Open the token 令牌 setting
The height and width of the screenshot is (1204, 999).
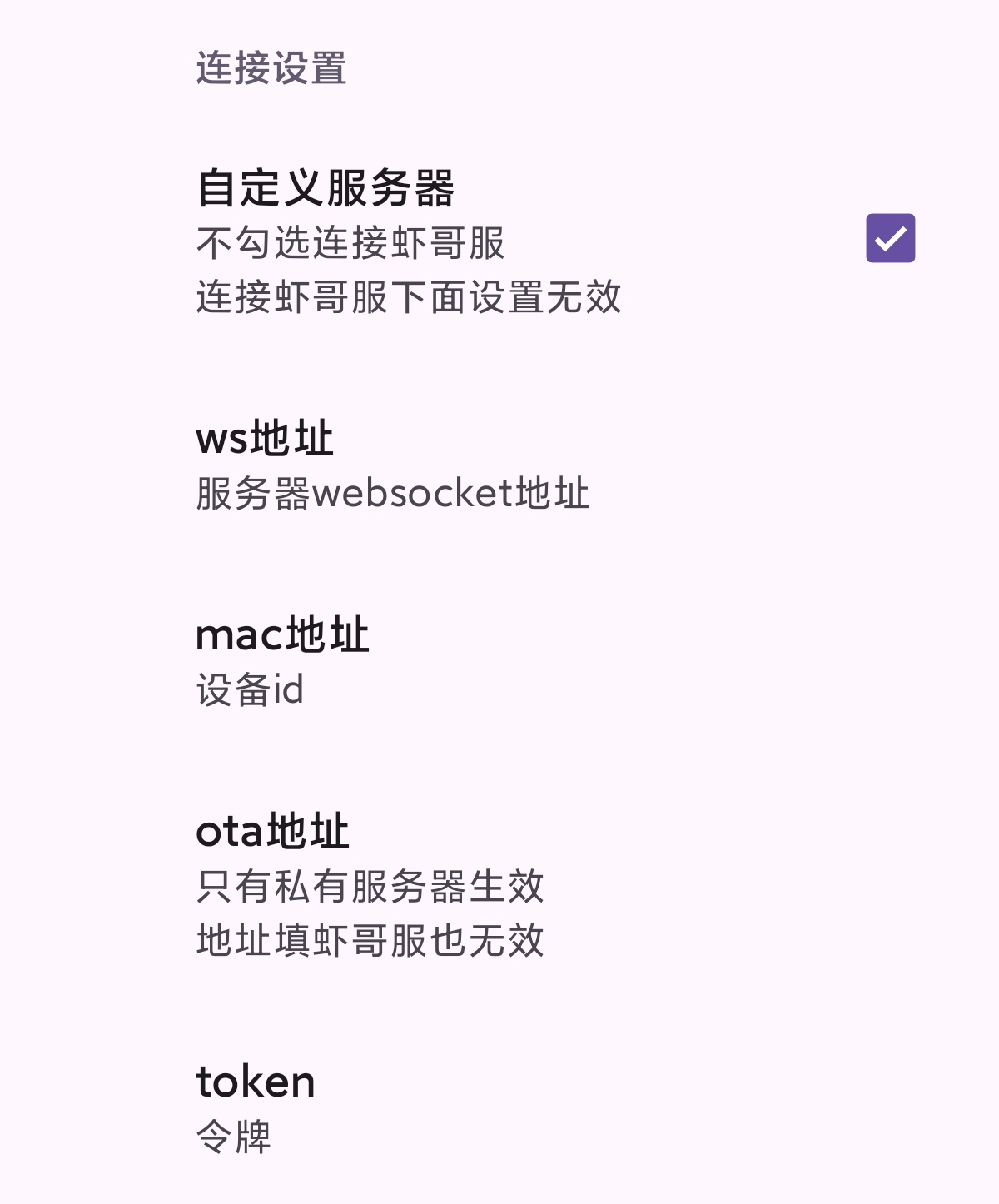[256, 1107]
